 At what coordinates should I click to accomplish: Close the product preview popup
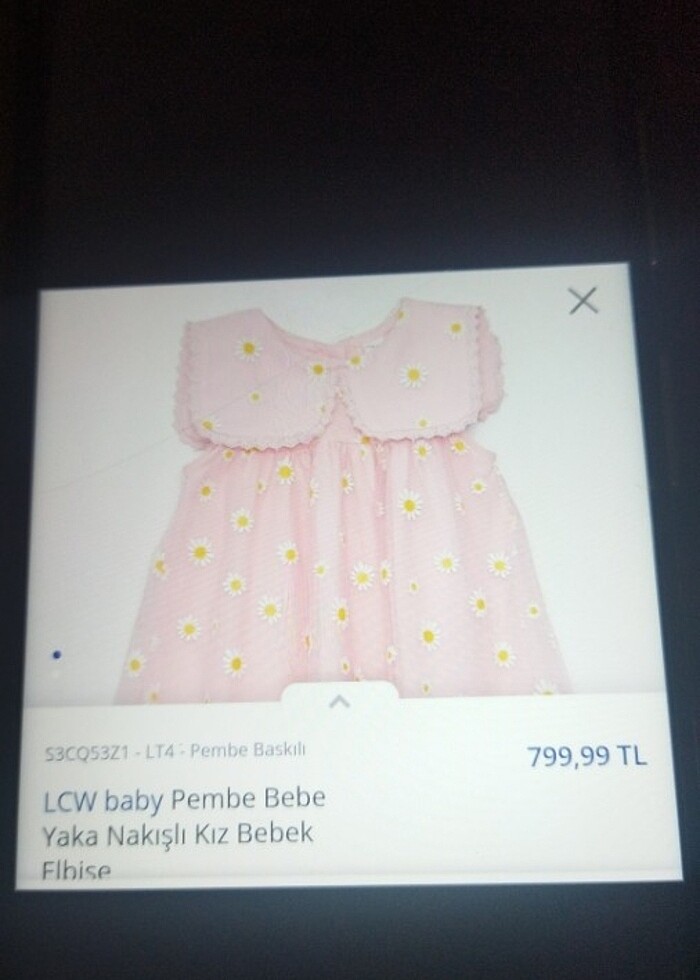(583, 300)
